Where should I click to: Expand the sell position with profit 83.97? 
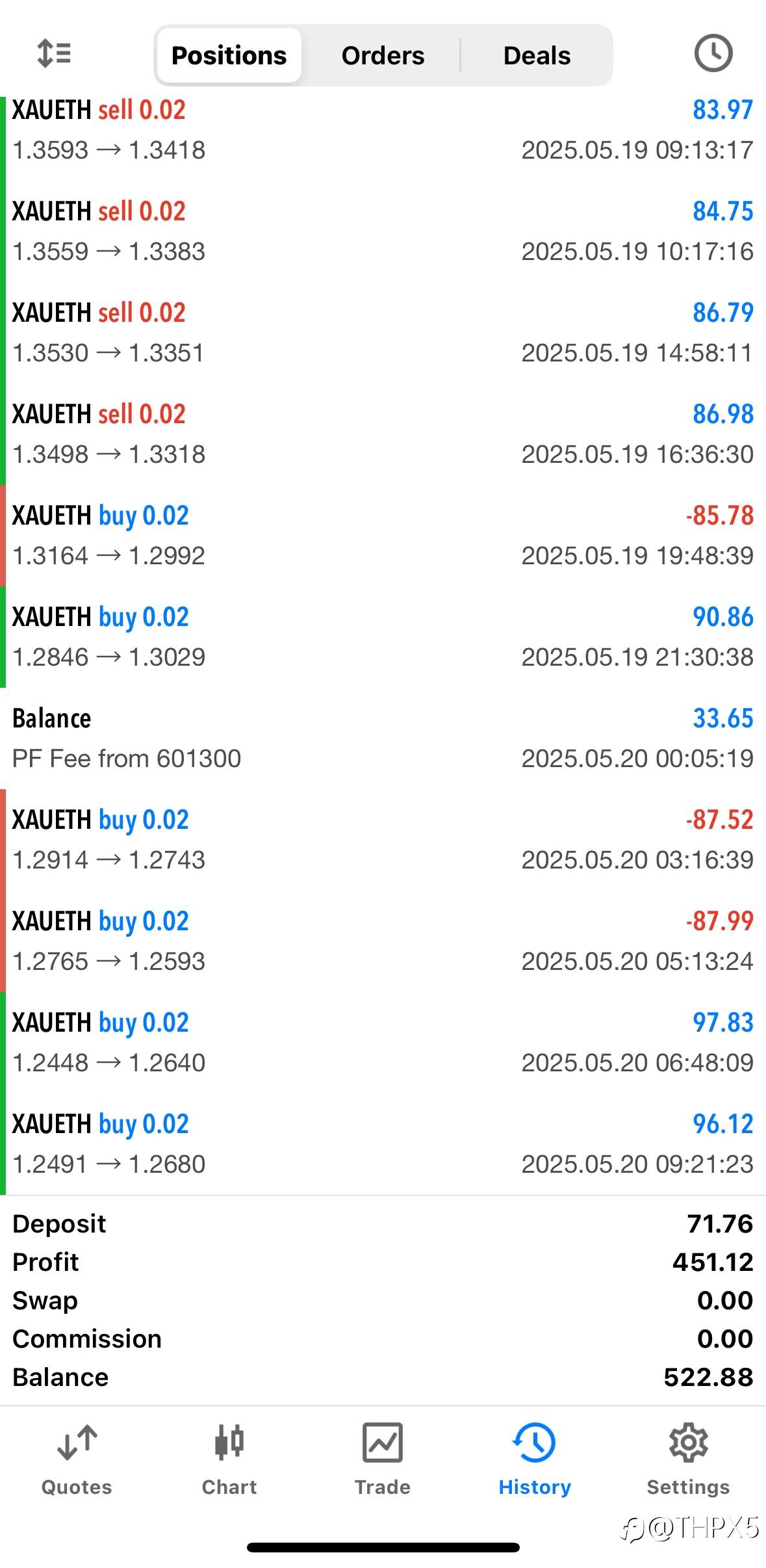(383, 130)
